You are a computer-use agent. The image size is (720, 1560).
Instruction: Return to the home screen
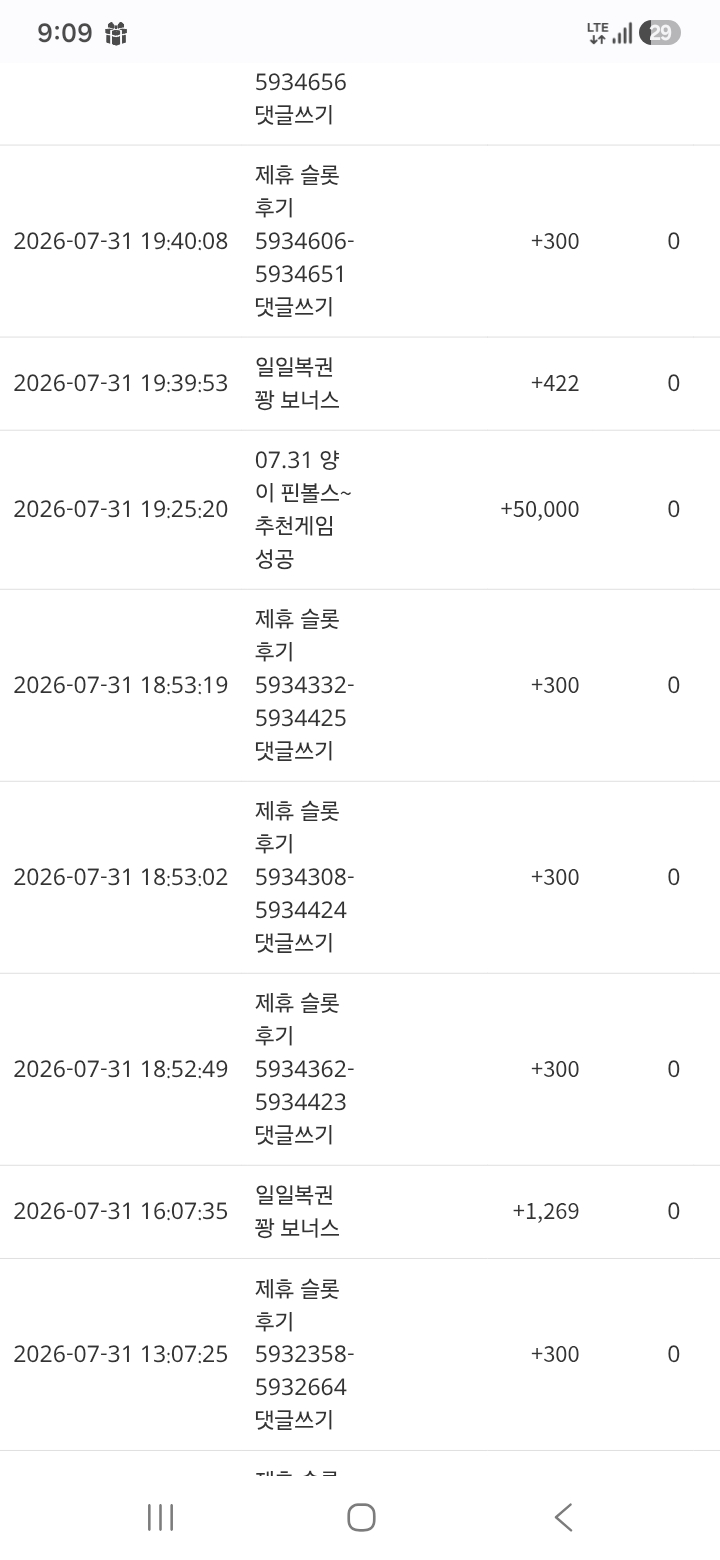click(x=361, y=1517)
